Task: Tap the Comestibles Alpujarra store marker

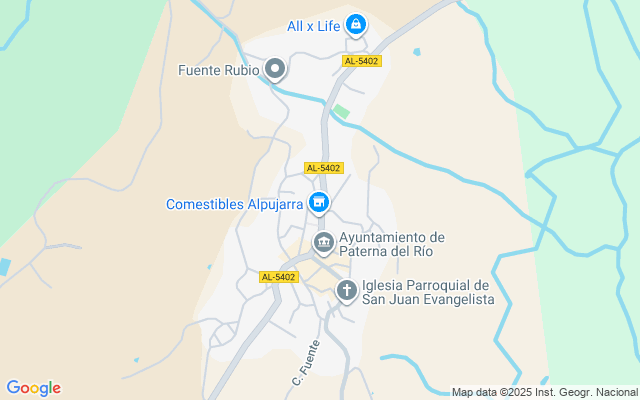Action: [x=319, y=204]
